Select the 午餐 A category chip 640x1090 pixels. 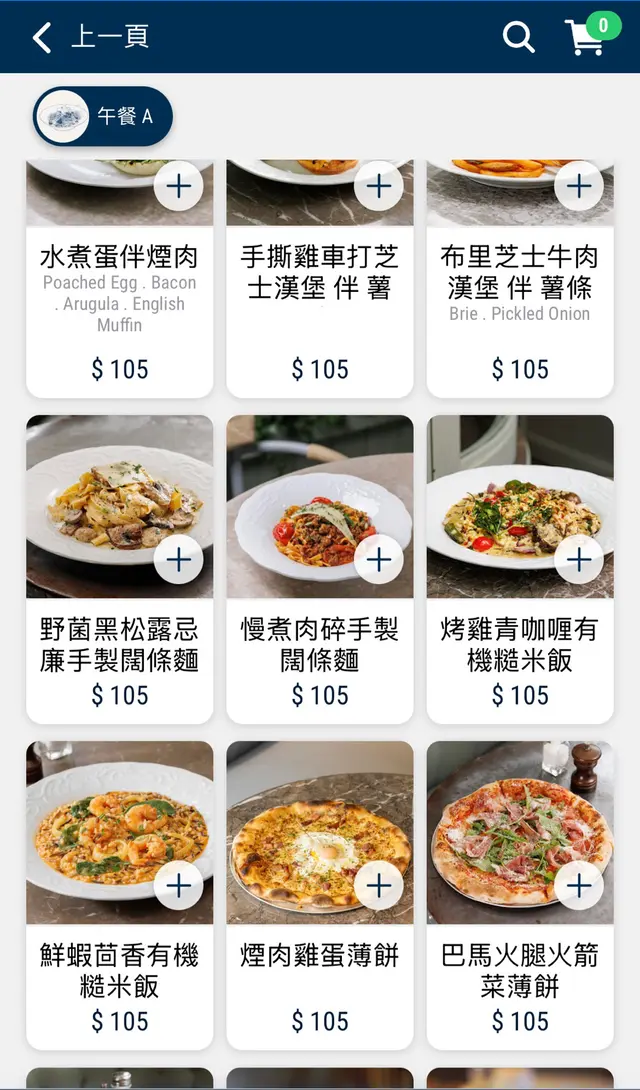(x=103, y=116)
